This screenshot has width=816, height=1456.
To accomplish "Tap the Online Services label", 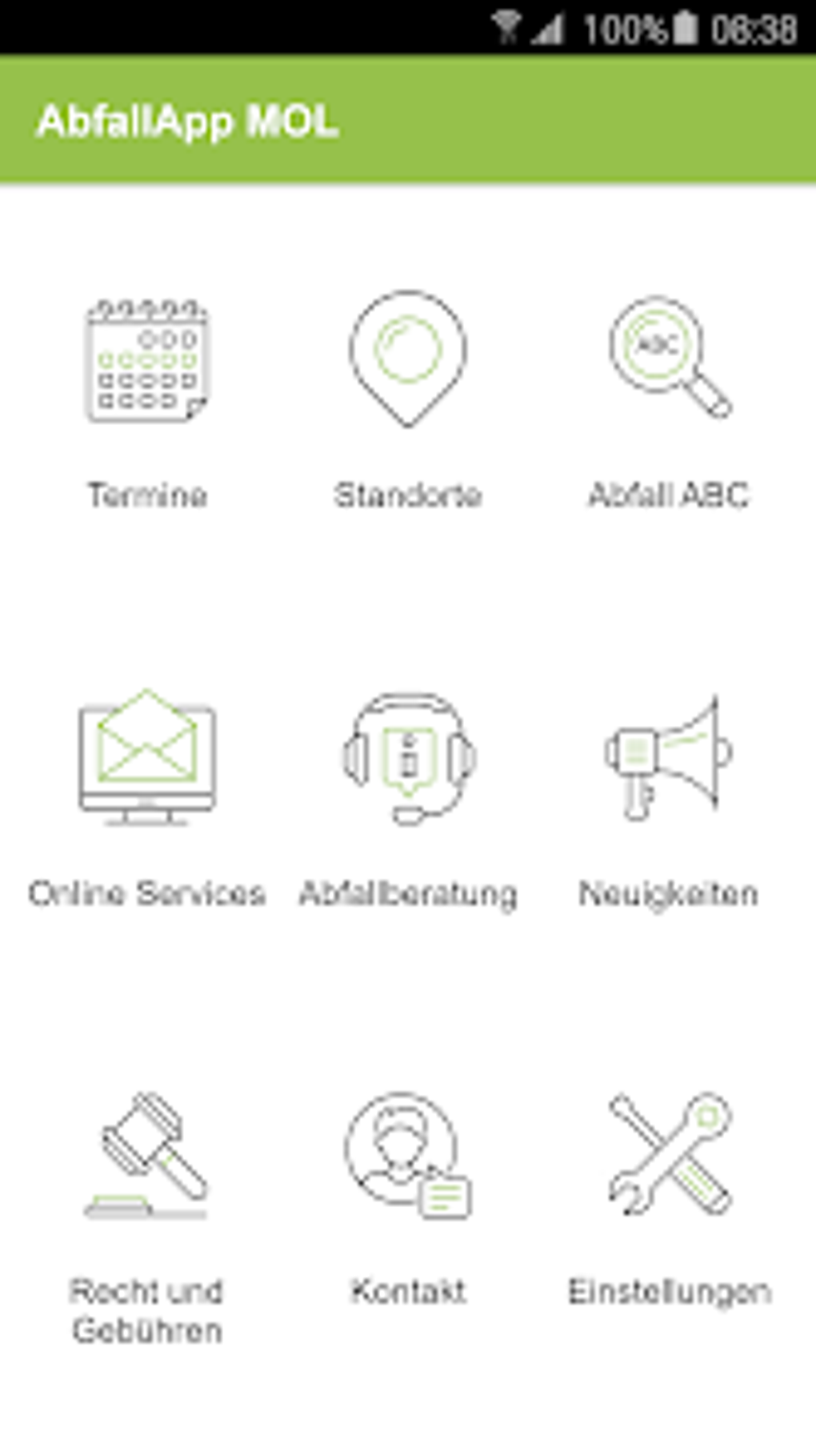I will (148, 892).
